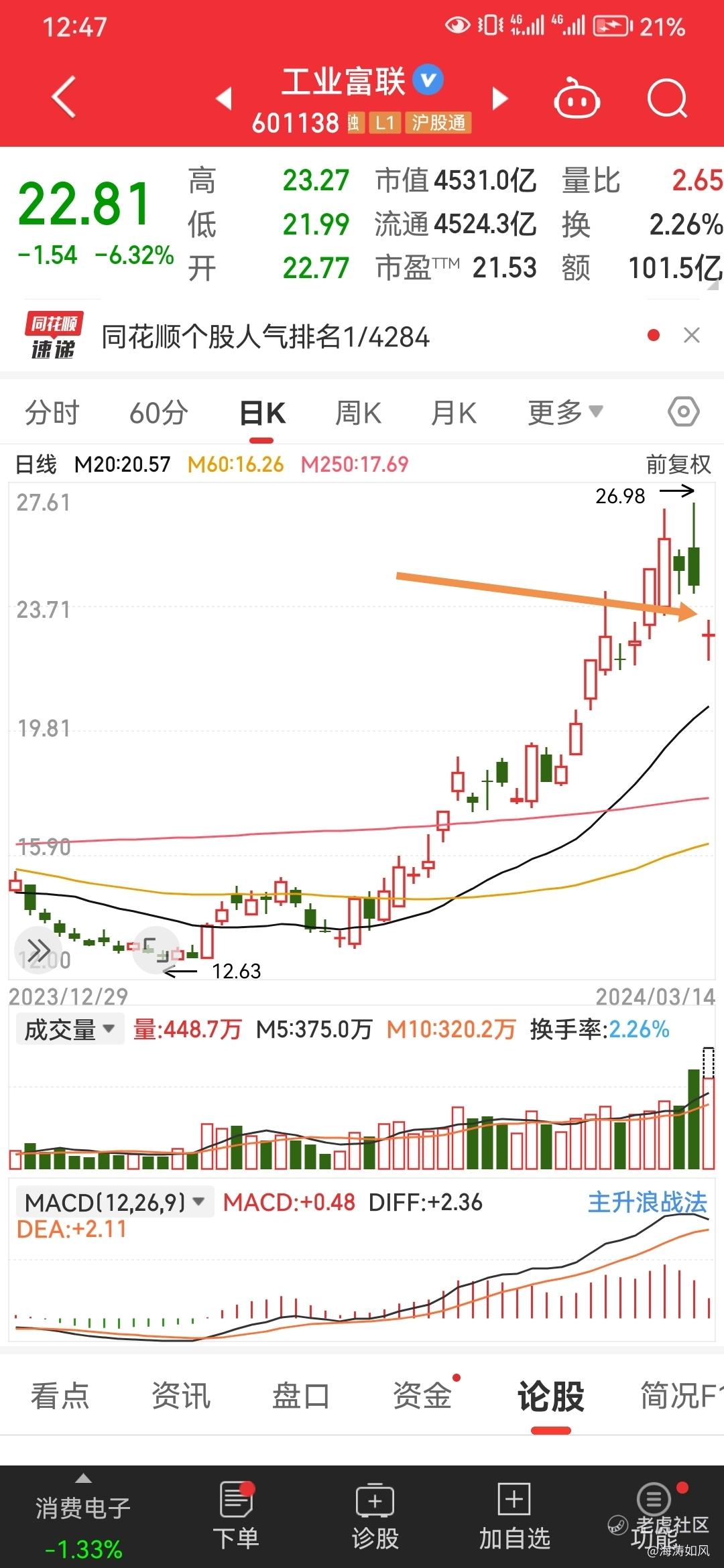Dismiss the 同花顺速递 banner

(691, 335)
